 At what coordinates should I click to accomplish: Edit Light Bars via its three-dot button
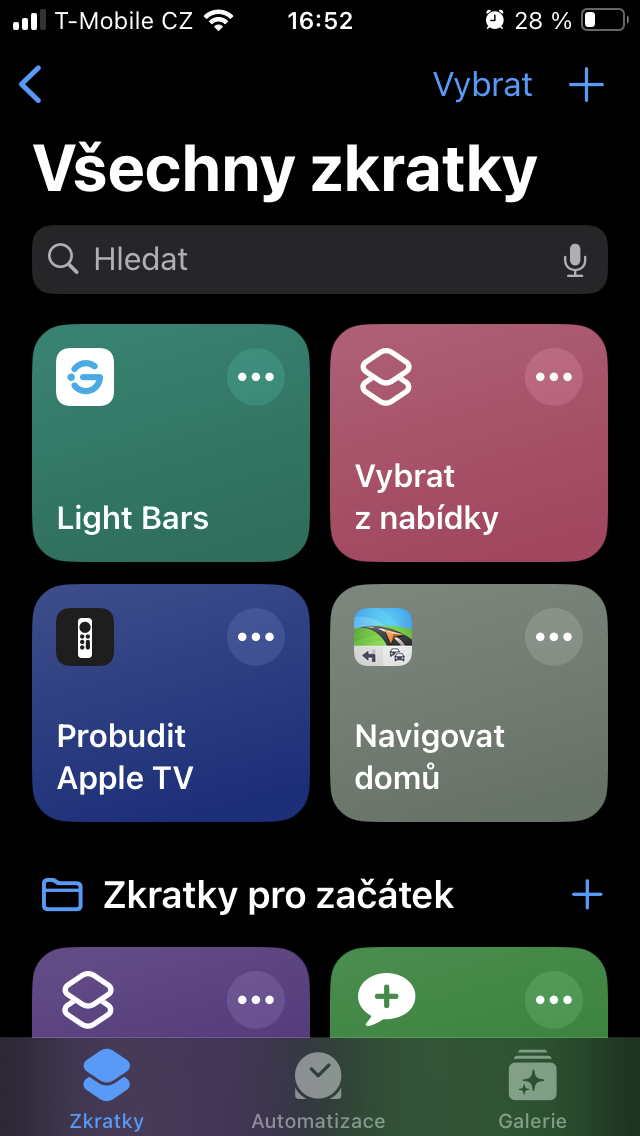256,377
